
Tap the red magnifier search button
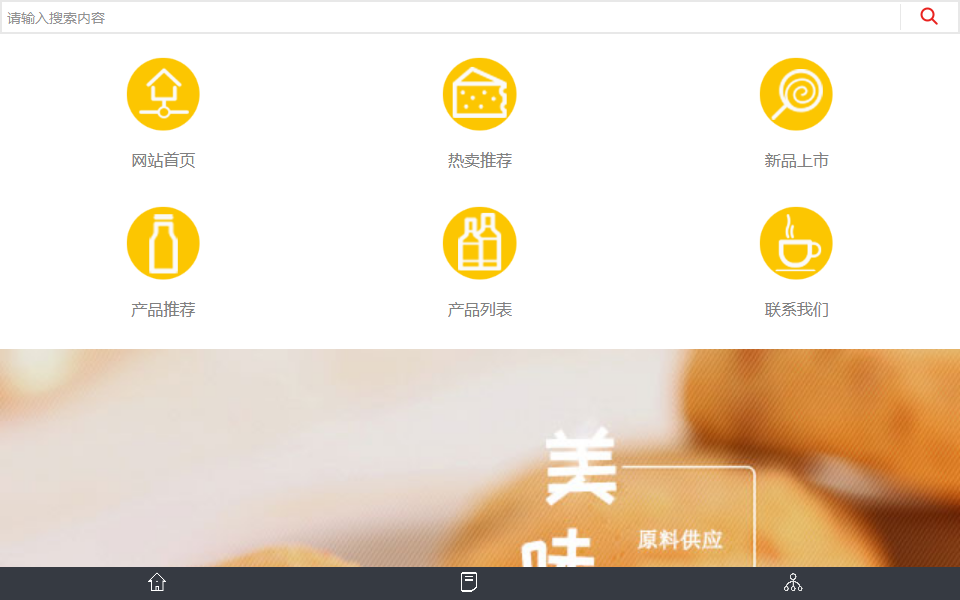point(929,17)
